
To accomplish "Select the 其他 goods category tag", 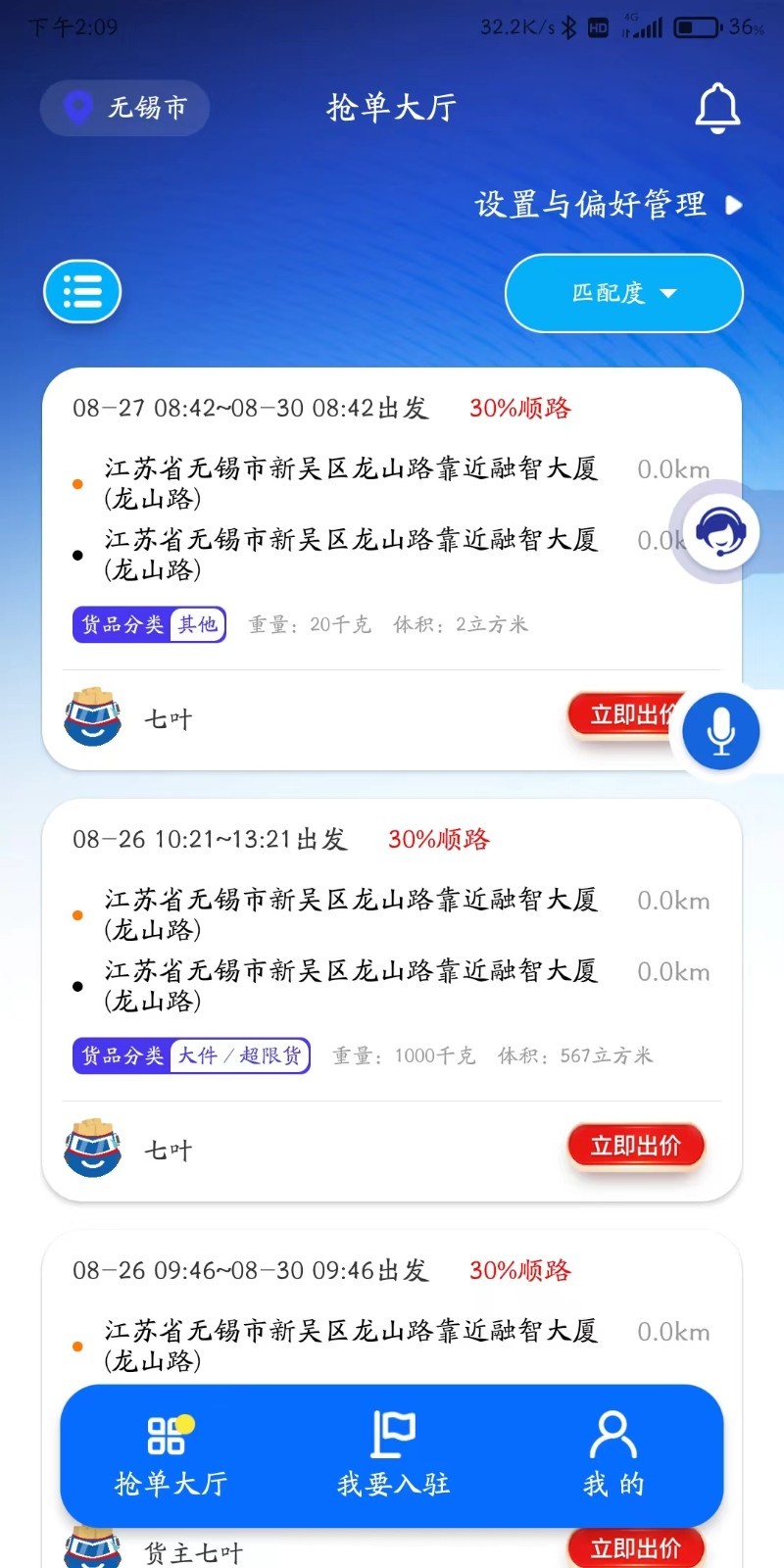I will pyautogui.click(x=200, y=624).
